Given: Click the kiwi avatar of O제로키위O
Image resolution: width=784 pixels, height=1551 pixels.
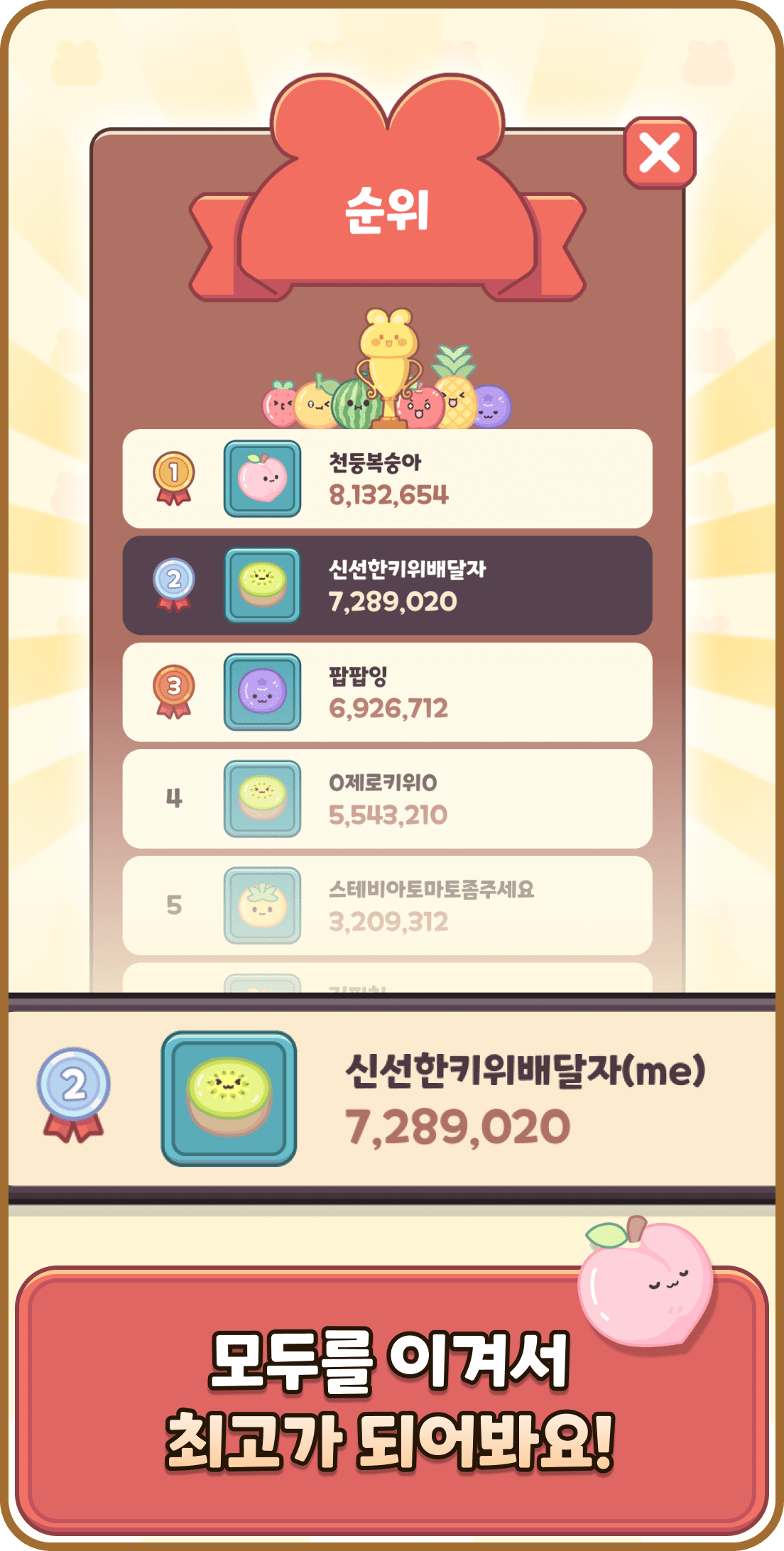Looking at the screenshot, I should (261, 798).
